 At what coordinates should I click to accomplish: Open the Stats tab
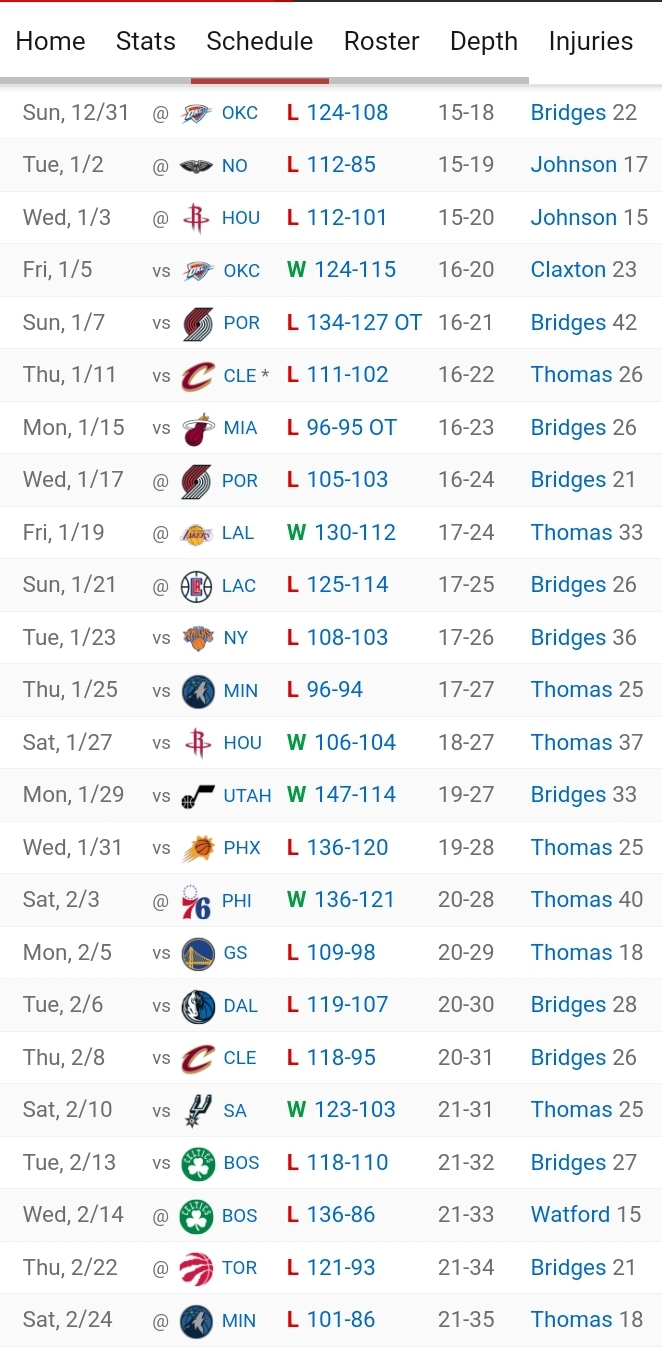(146, 41)
